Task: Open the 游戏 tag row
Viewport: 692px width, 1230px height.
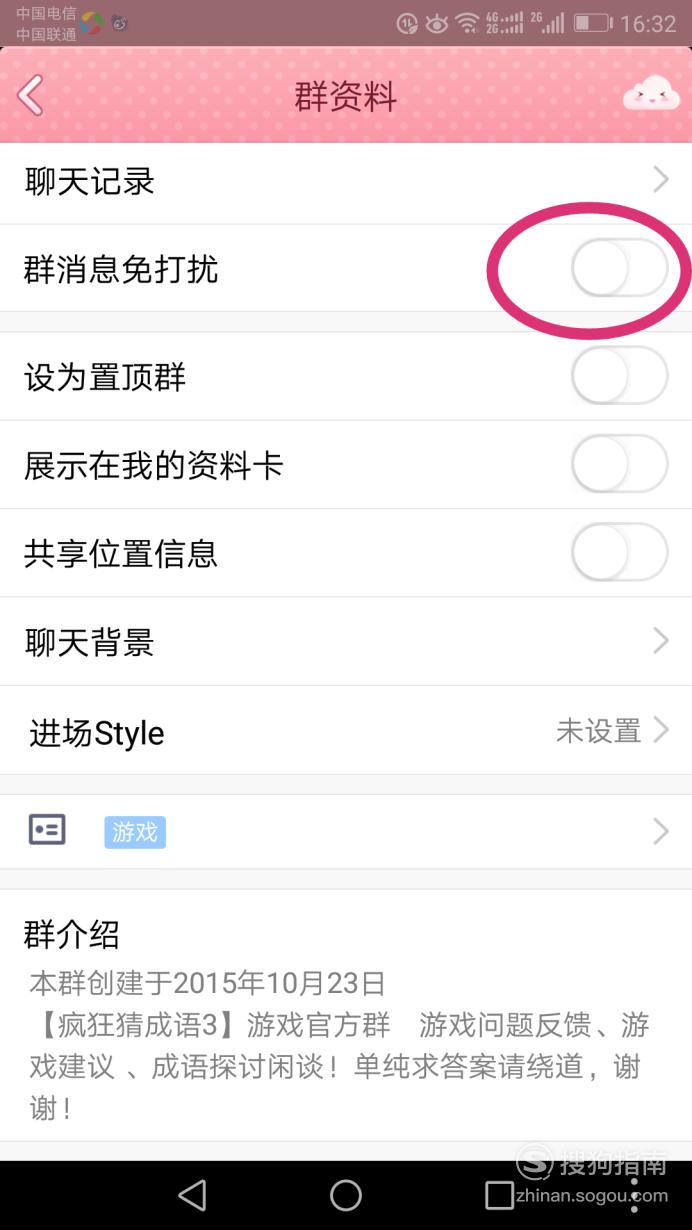Action: (x=346, y=831)
